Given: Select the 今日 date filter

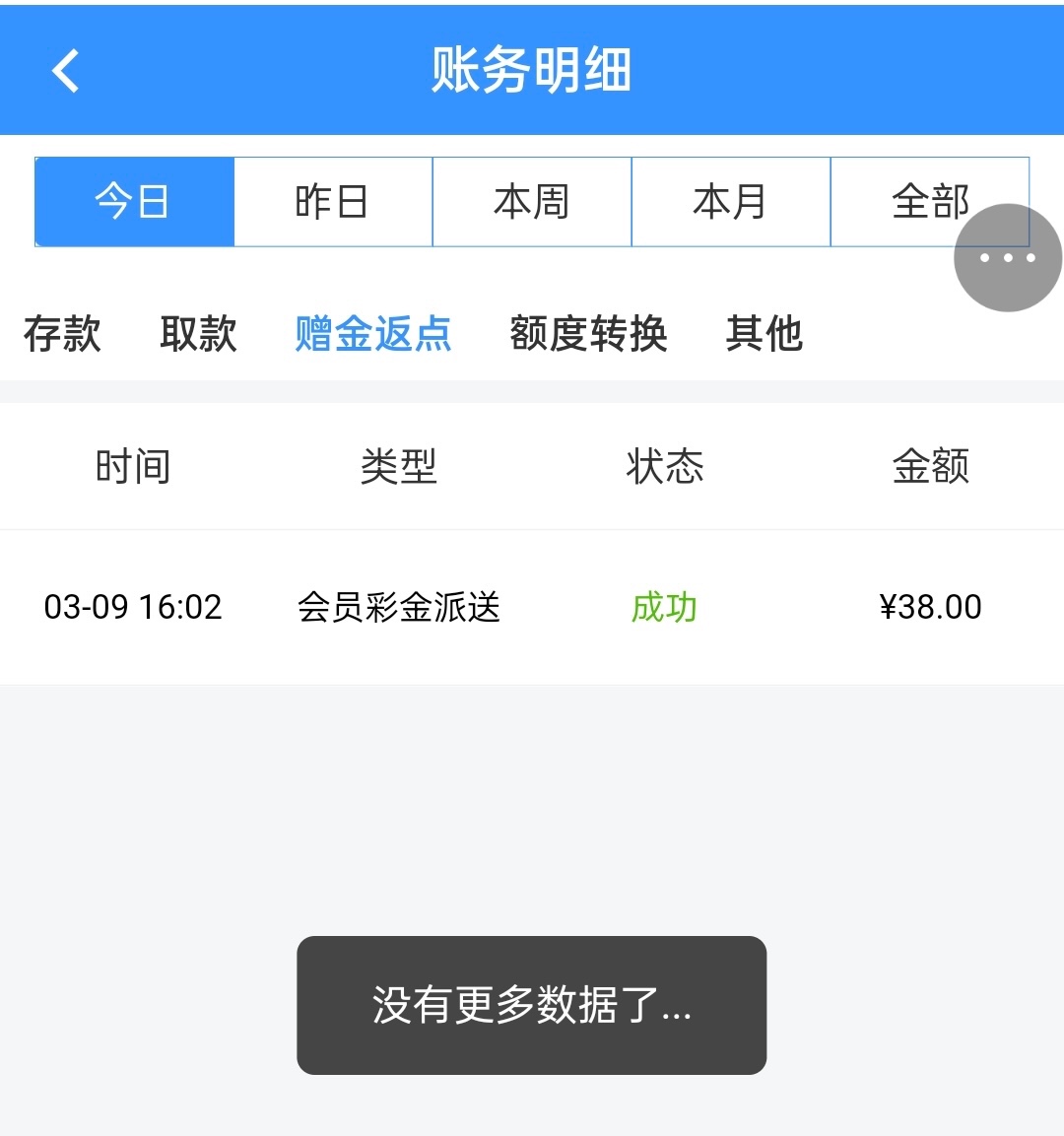Looking at the screenshot, I should tap(134, 202).
